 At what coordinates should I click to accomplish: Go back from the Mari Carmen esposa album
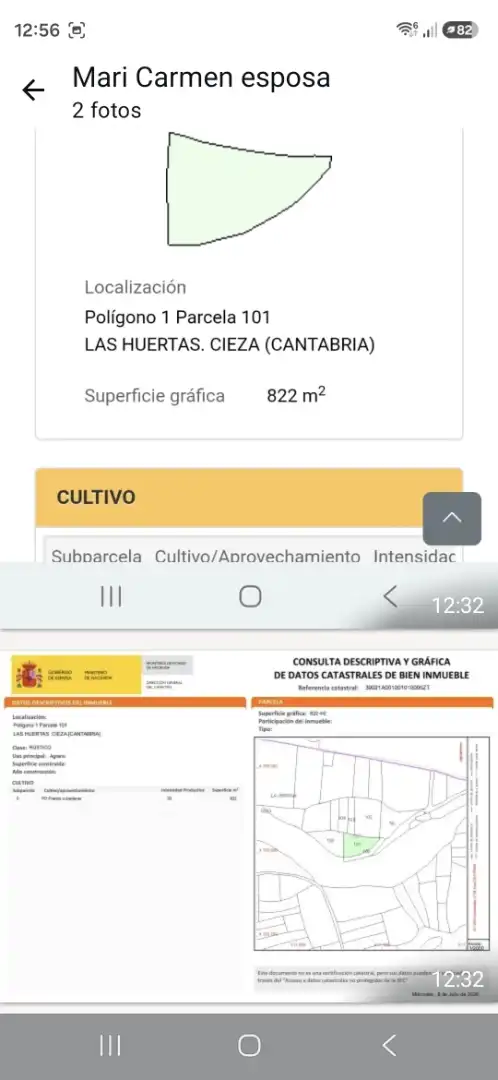tap(33, 90)
